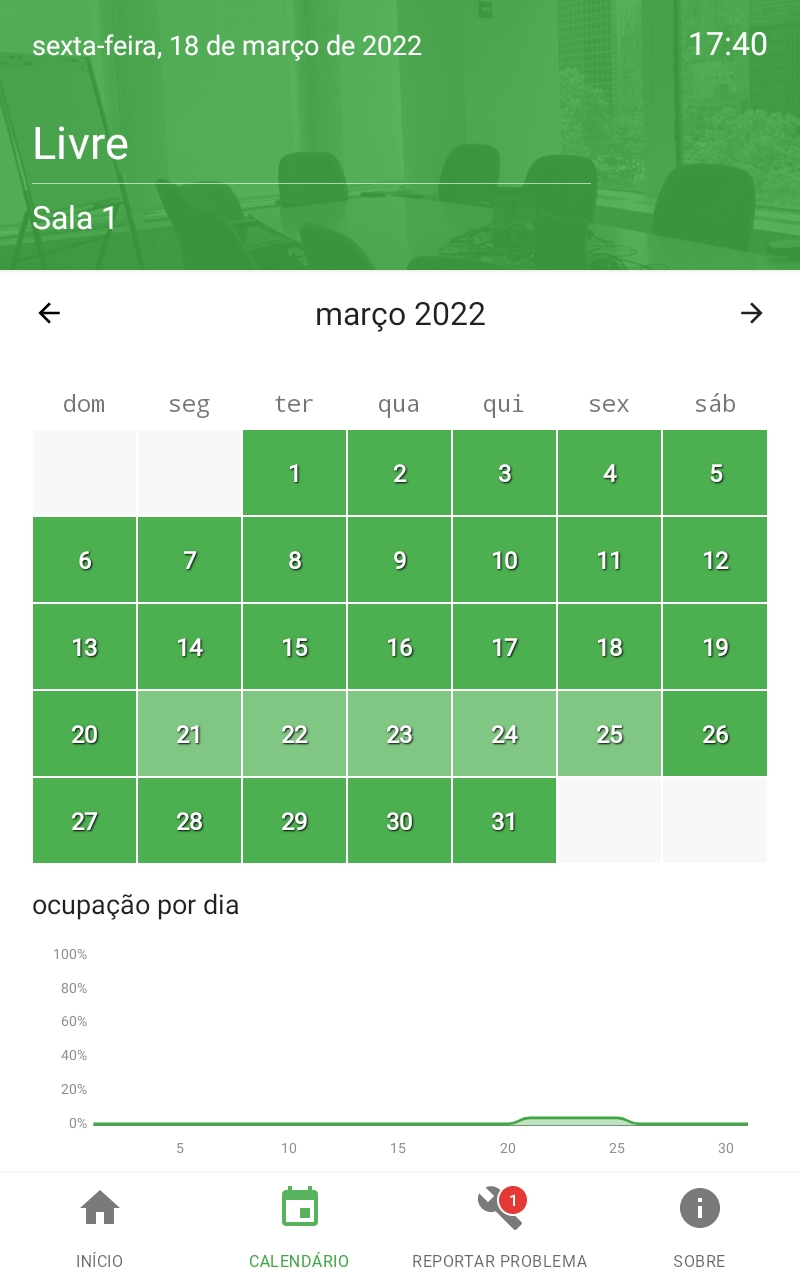Go to the previous month
800x1280 pixels.
point(49,314)
